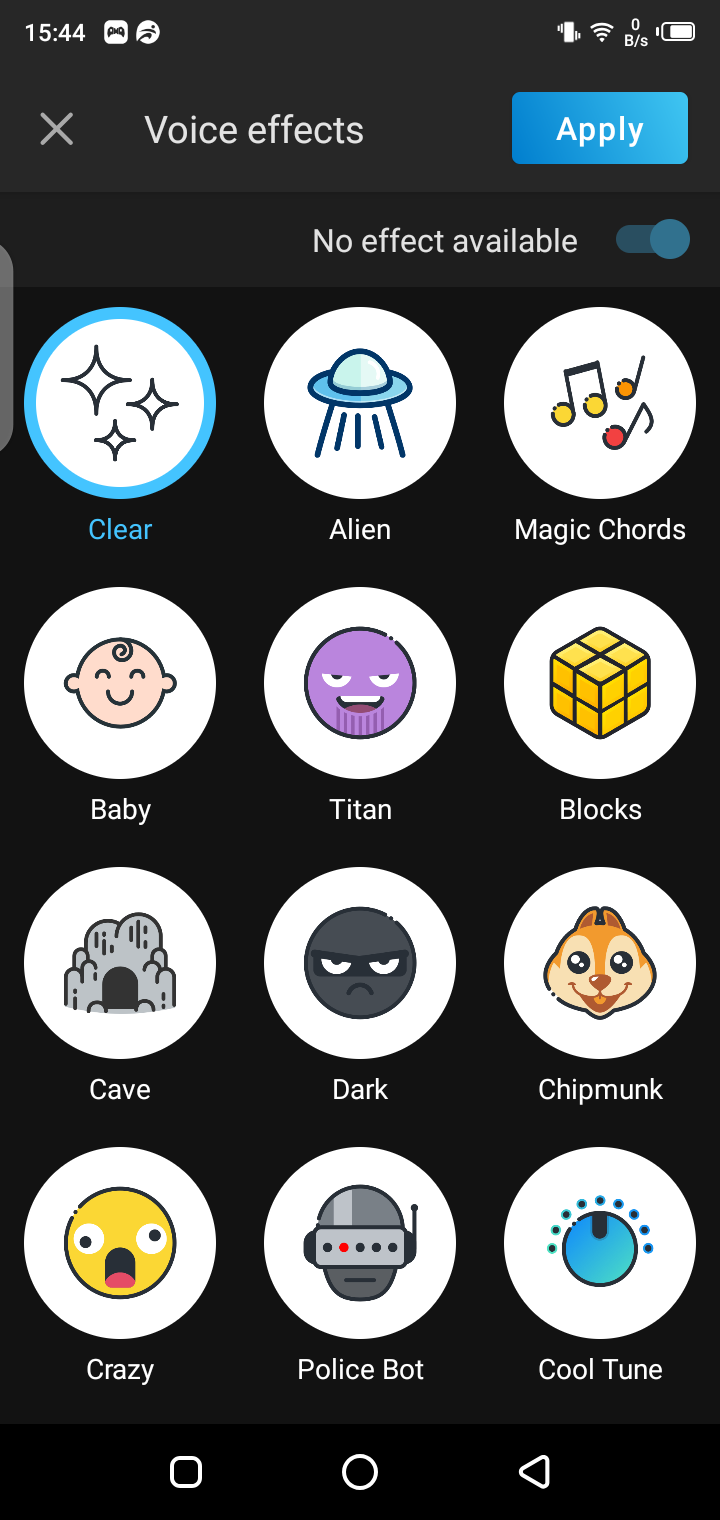This screenshot has width=720, height=1520.
Task: Toggle the No effect available switch
Action: pos(652,240)
